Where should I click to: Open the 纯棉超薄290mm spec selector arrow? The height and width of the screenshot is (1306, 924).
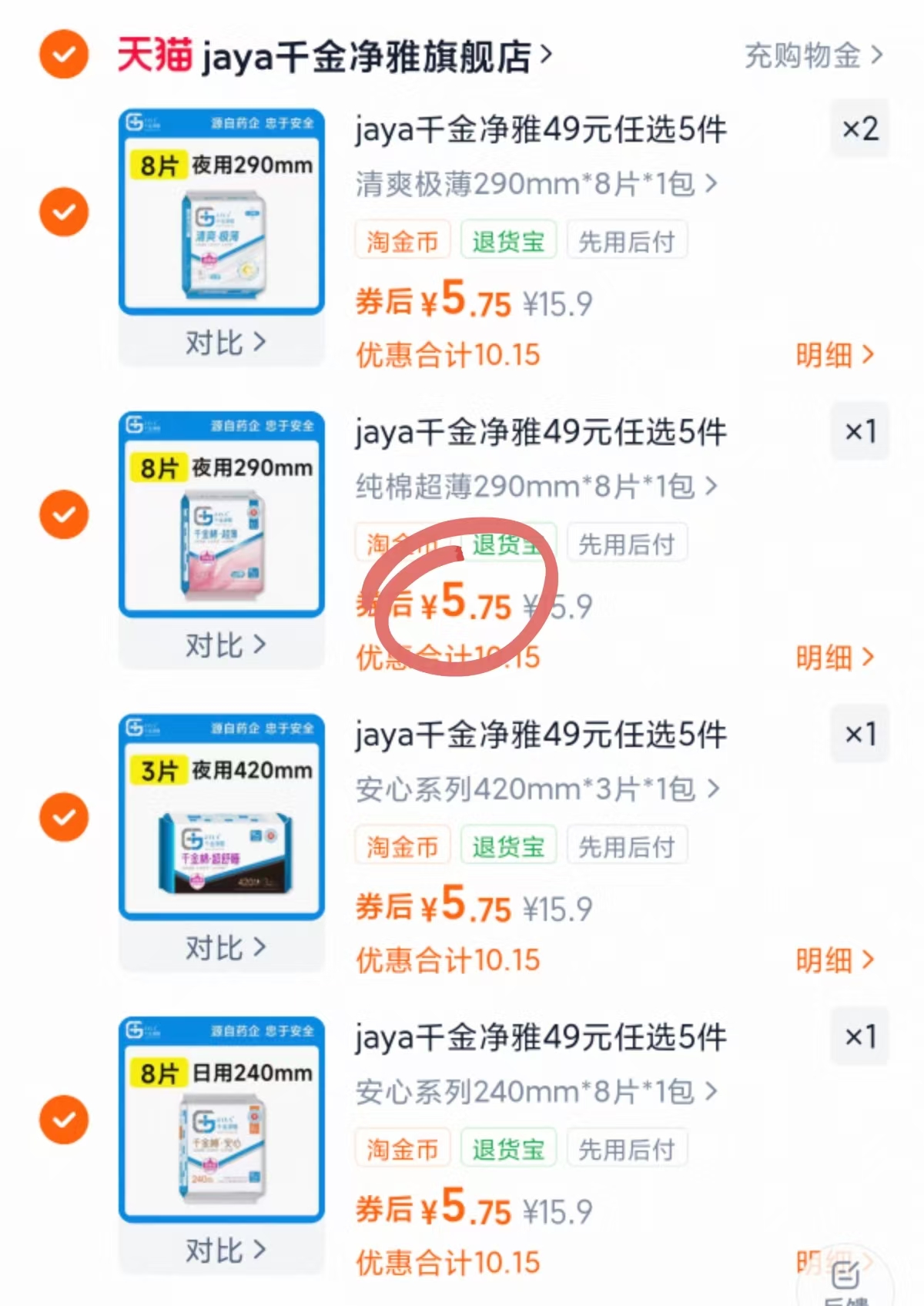(x=712, y=487)
